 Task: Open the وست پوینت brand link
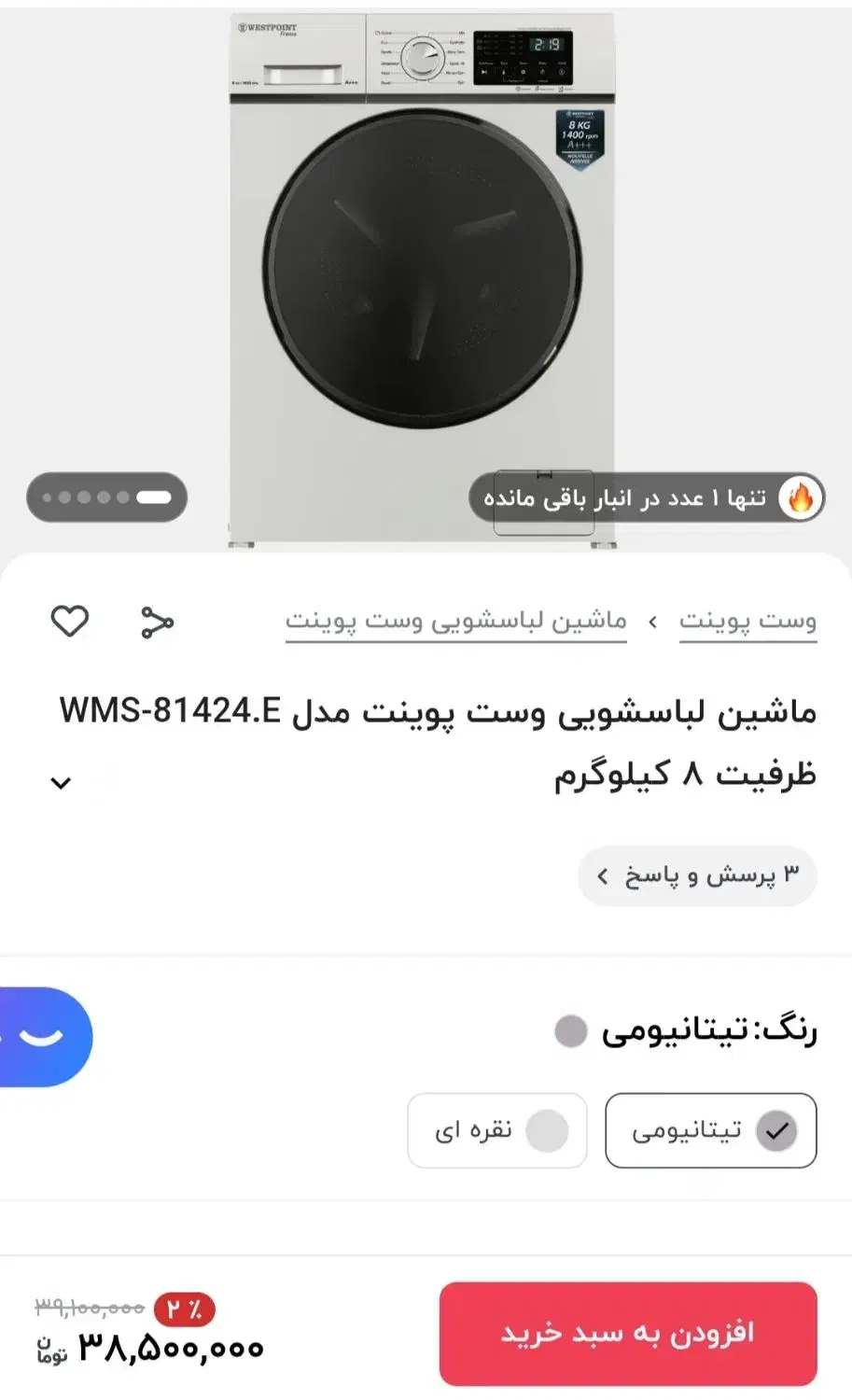point(747,622)
